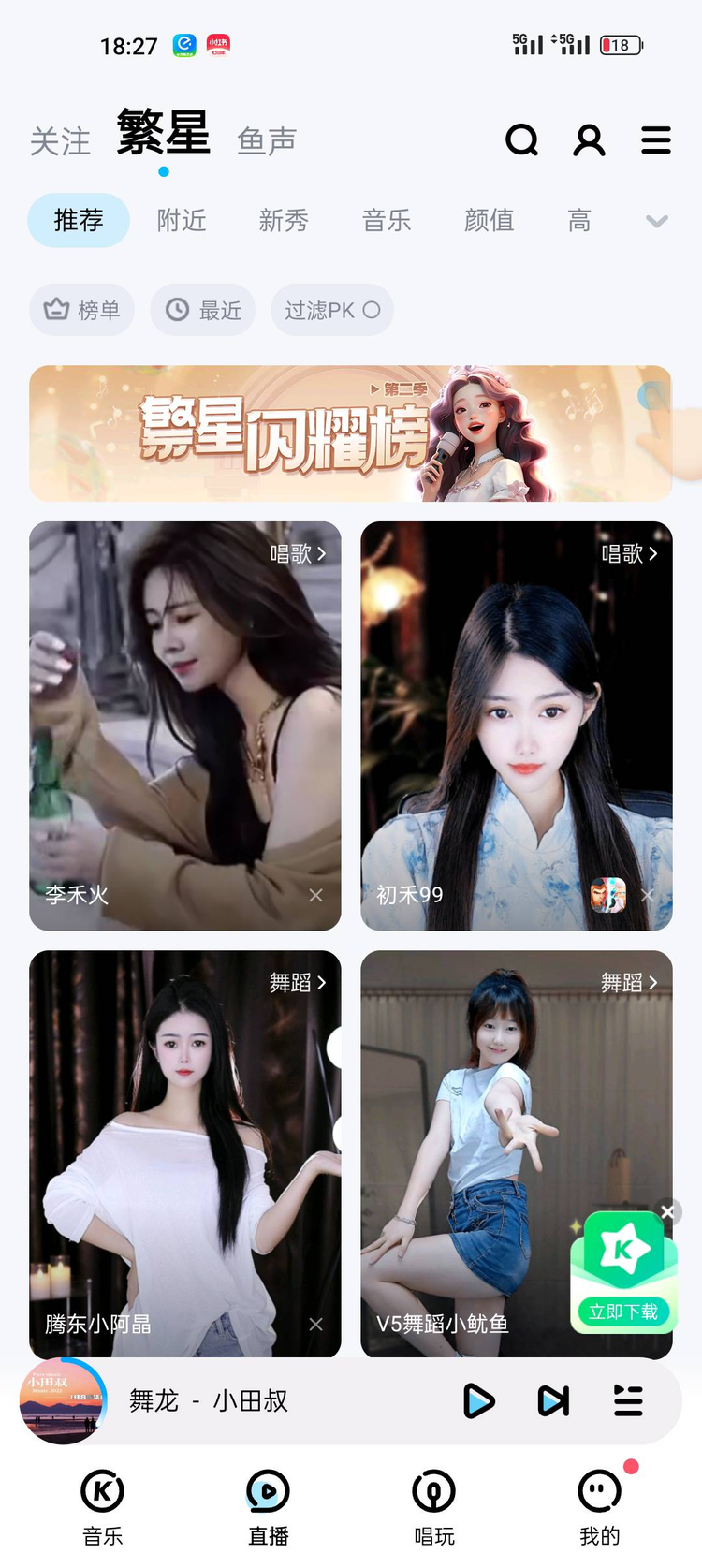Open the profile icon at the top
This screenshot has width=702, height=1568.
589,139
